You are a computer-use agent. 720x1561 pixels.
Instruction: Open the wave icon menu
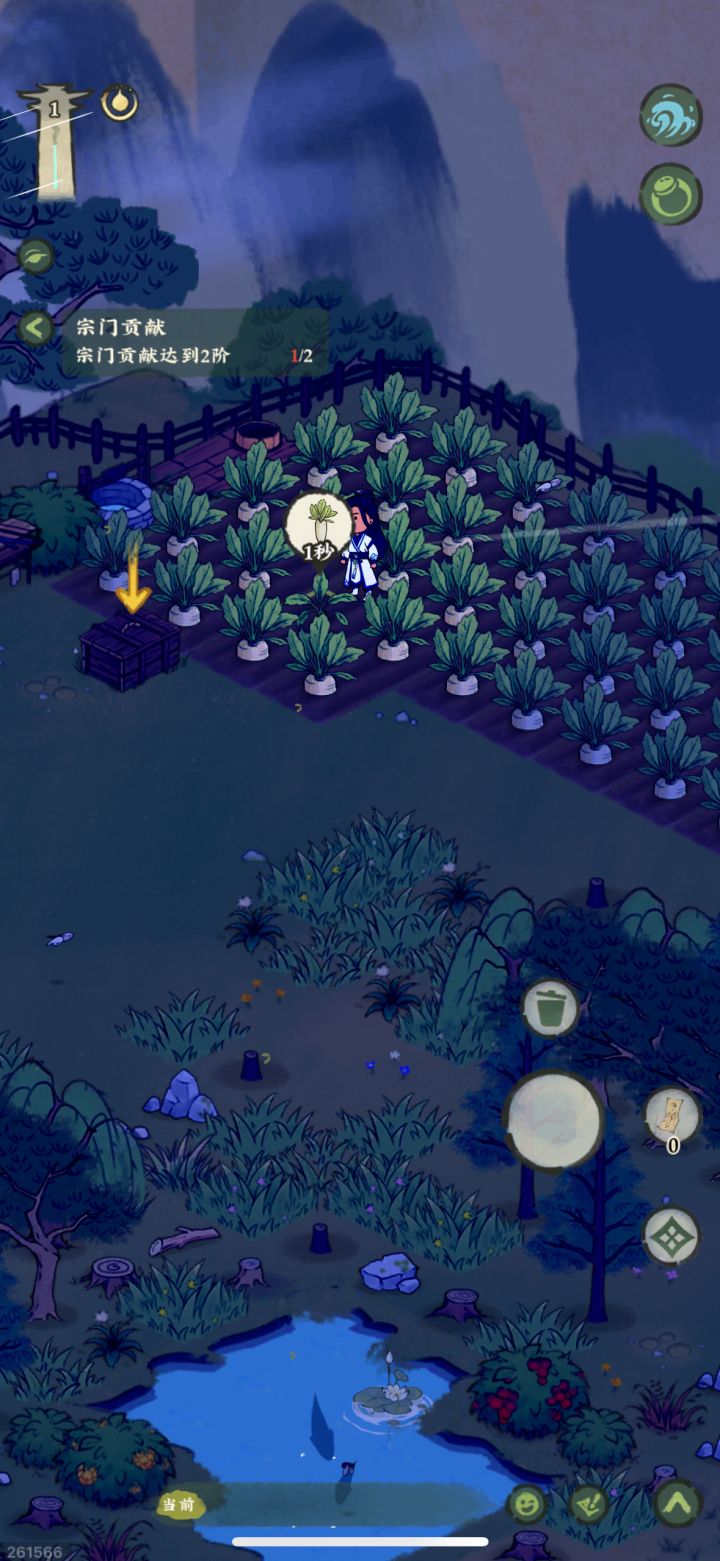pyautogui.click(x=670, y=115)
